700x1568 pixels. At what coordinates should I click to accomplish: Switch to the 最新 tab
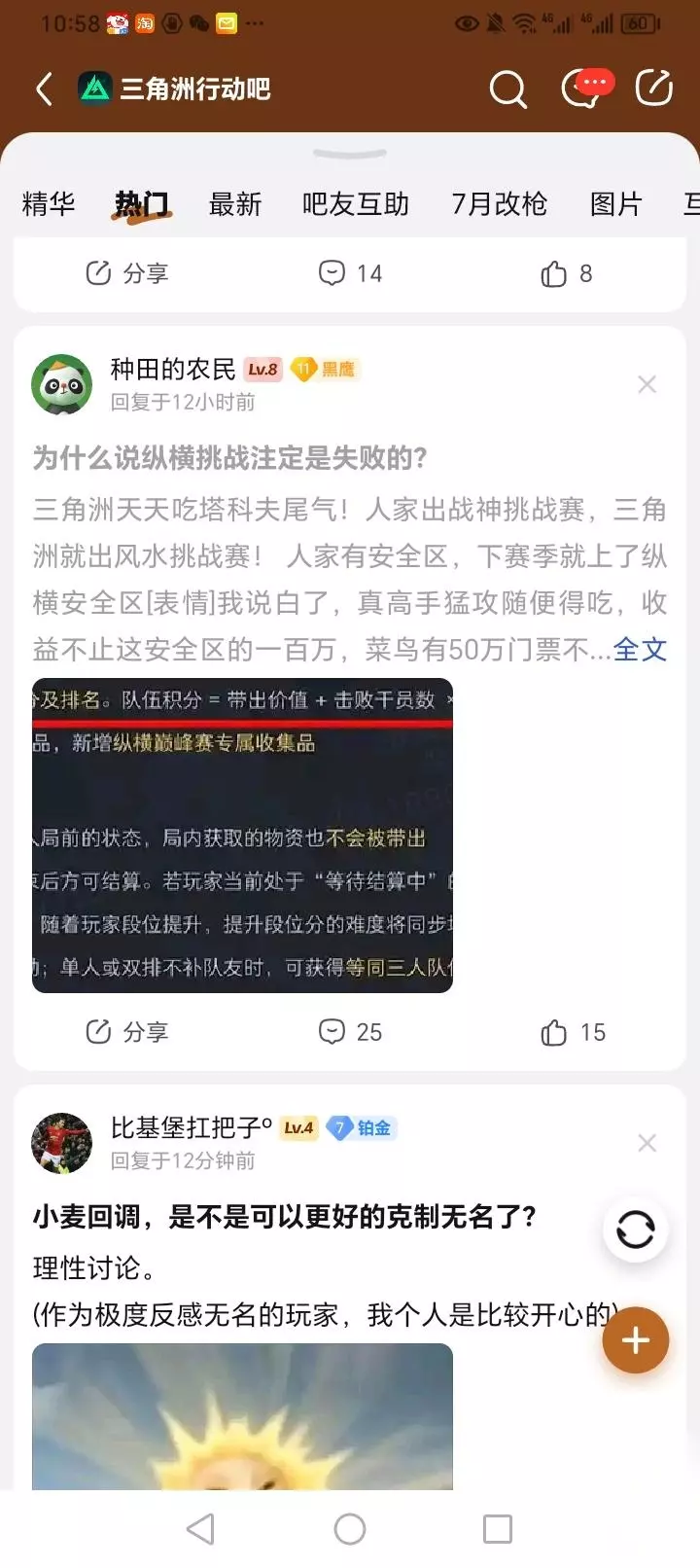pyautogui.click(x=235, y=204)
